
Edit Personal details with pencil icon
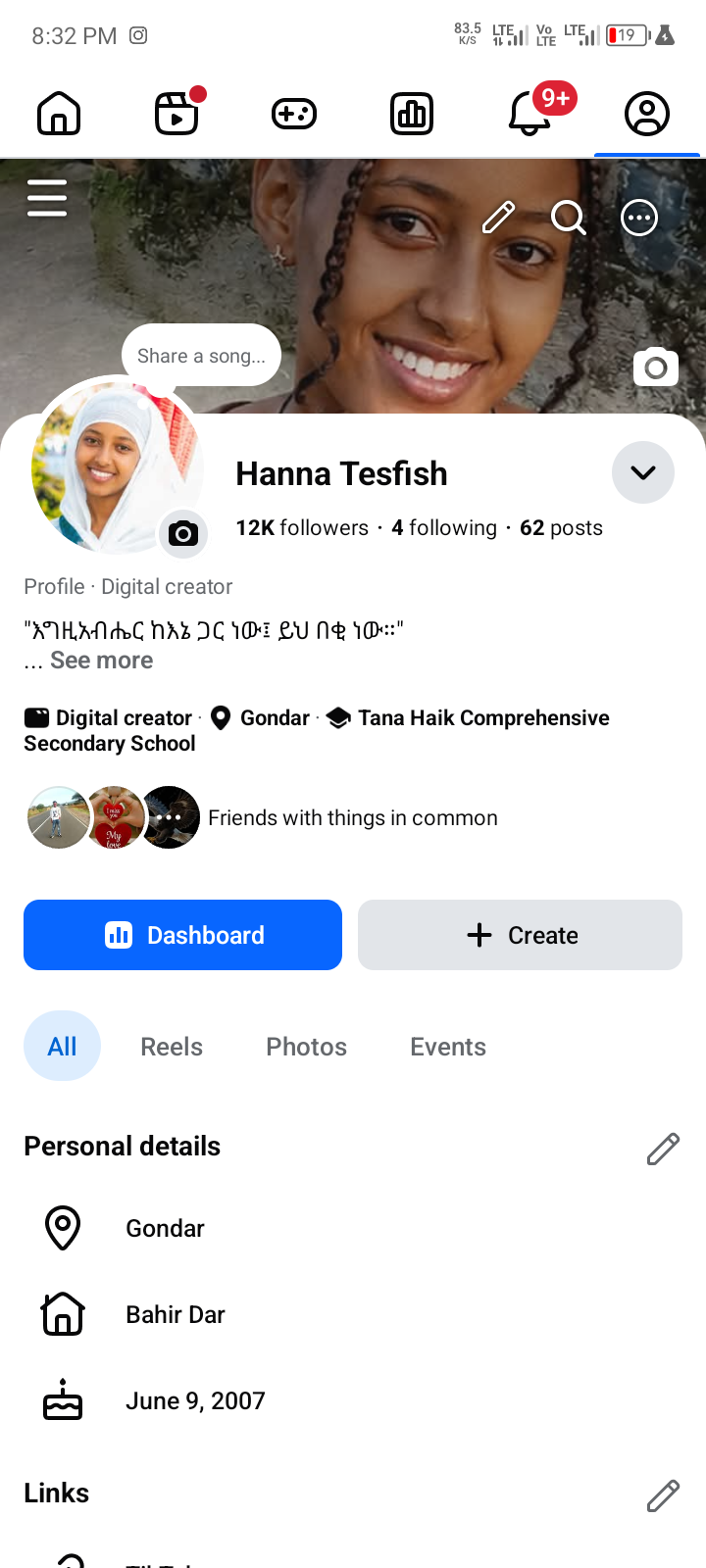click(663, 1149)
